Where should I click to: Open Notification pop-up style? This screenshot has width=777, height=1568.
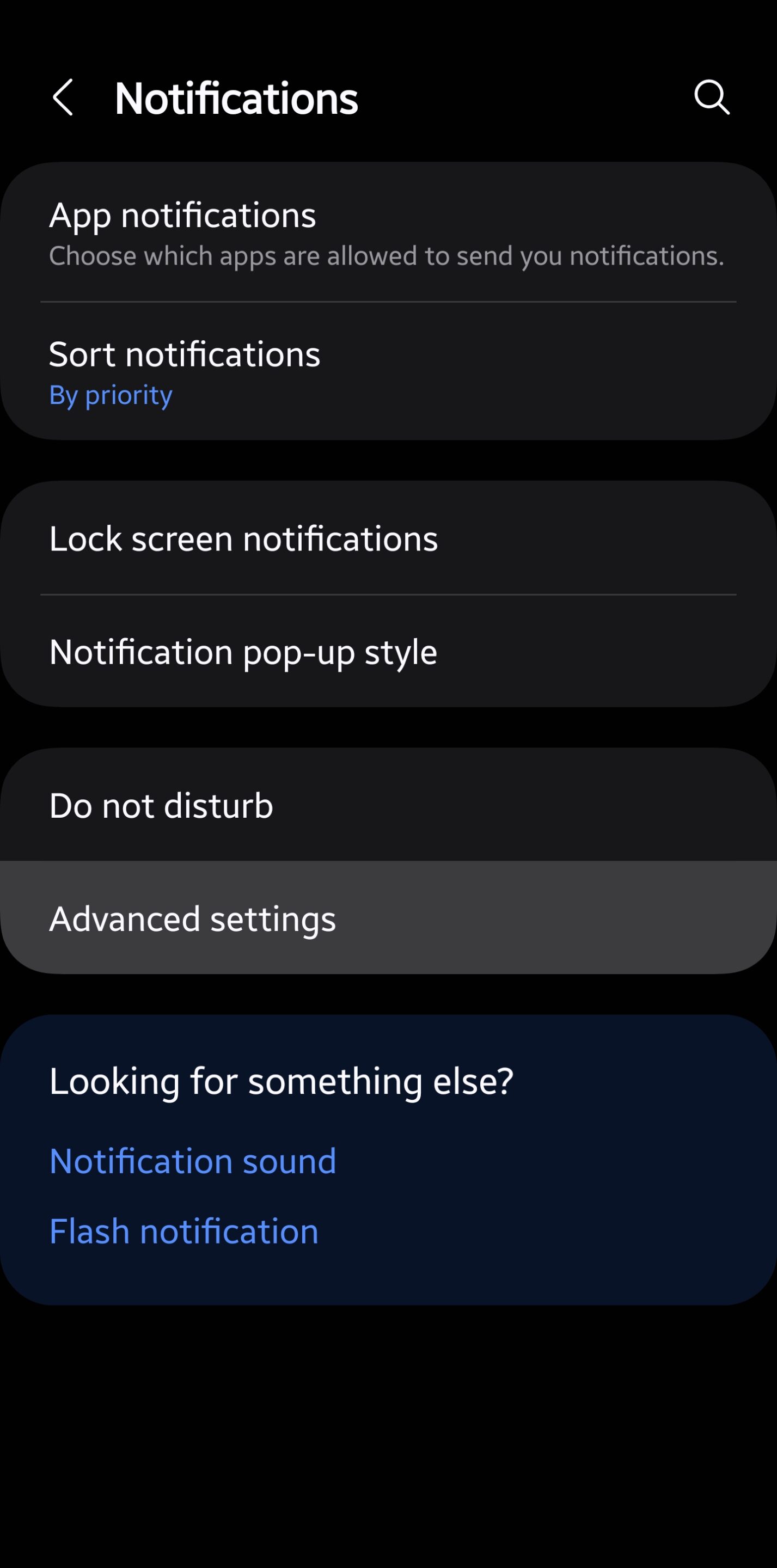[x=389, y=651]
